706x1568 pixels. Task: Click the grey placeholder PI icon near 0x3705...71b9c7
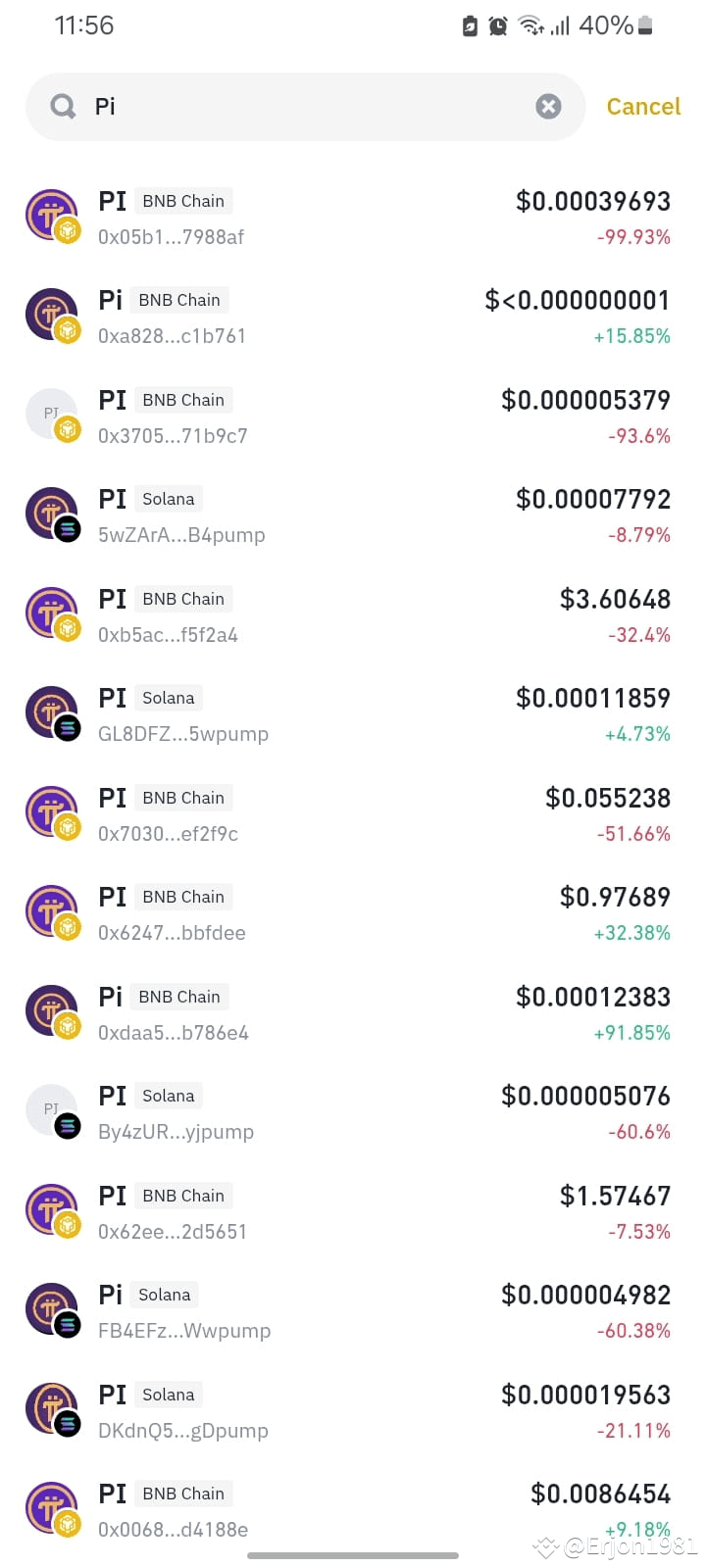click(51, 413)
